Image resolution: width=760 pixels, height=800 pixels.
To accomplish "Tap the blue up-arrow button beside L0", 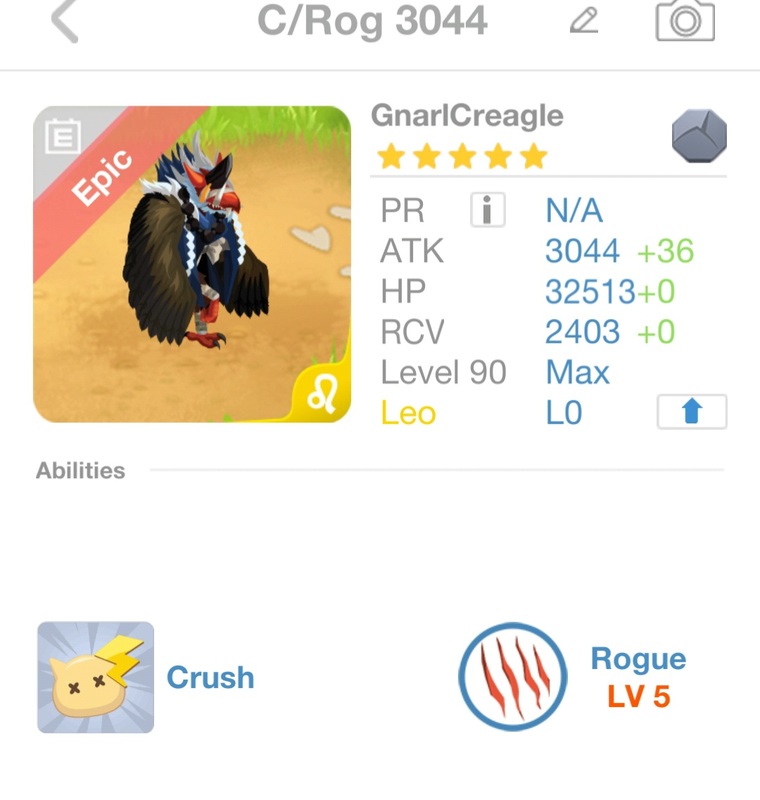I will tap(691, 412).
